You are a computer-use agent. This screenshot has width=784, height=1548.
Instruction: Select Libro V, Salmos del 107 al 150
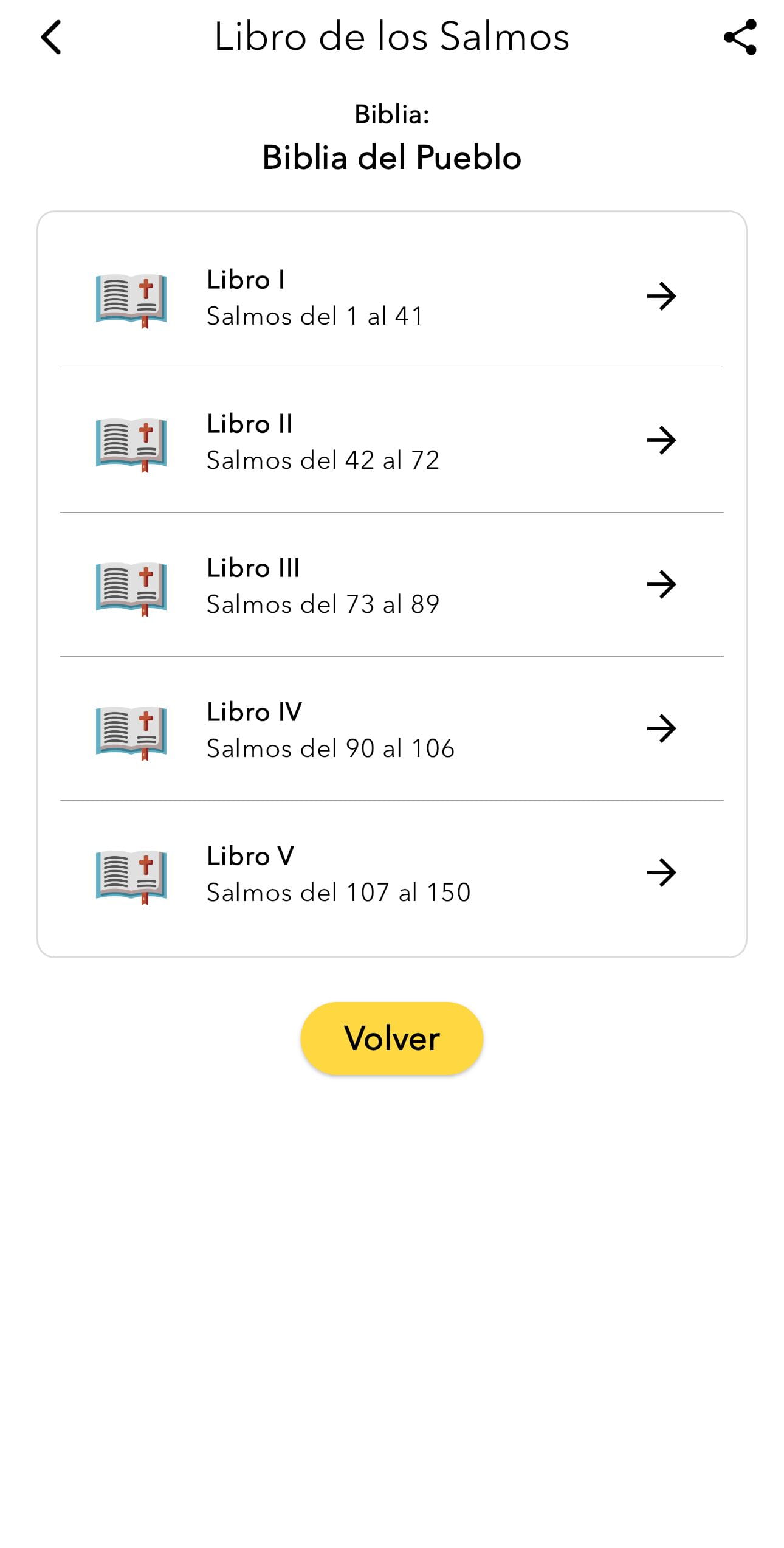click(x=392, y=873)
